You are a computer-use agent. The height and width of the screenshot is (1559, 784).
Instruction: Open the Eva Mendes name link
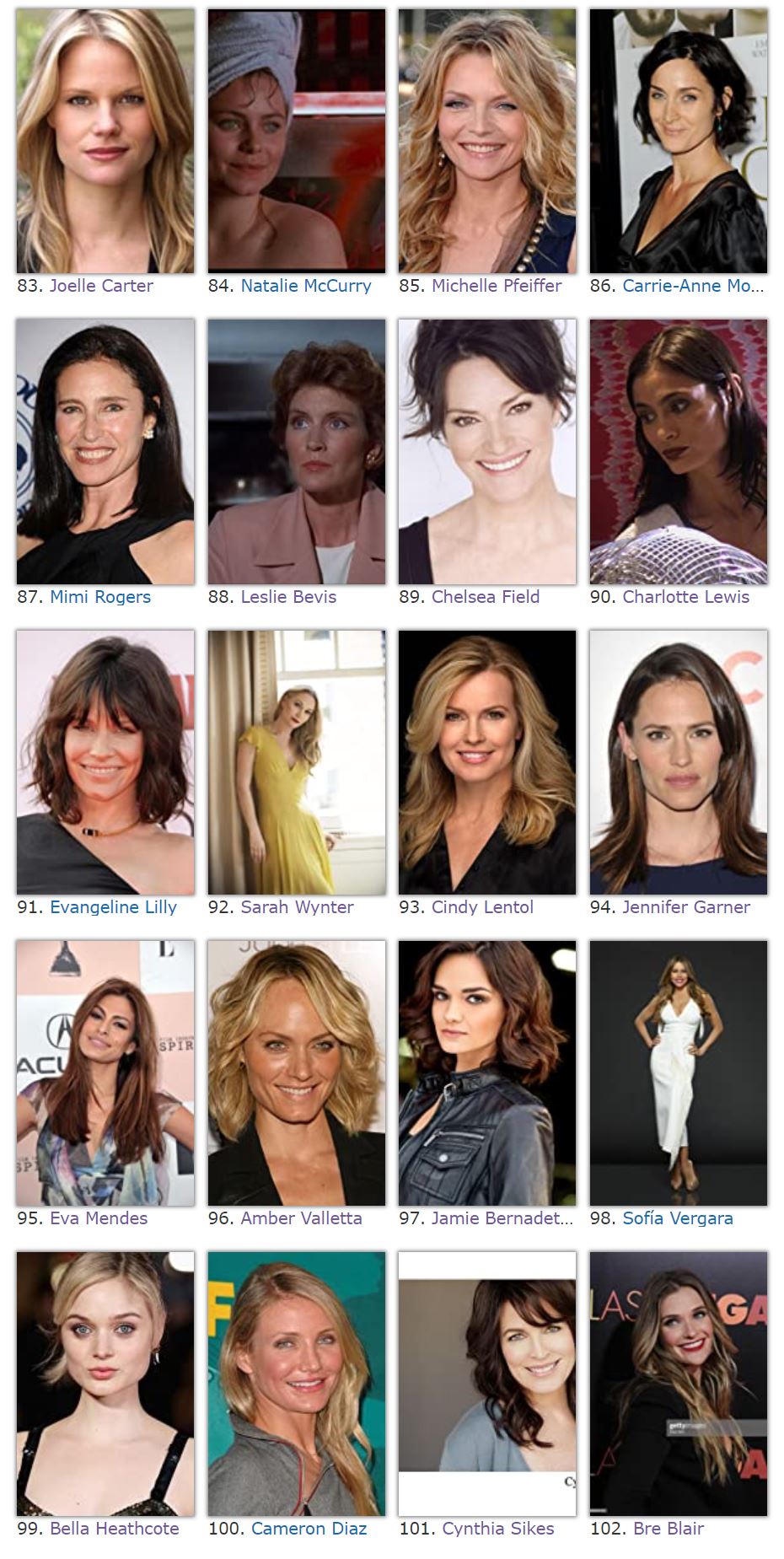[99, 1218]
